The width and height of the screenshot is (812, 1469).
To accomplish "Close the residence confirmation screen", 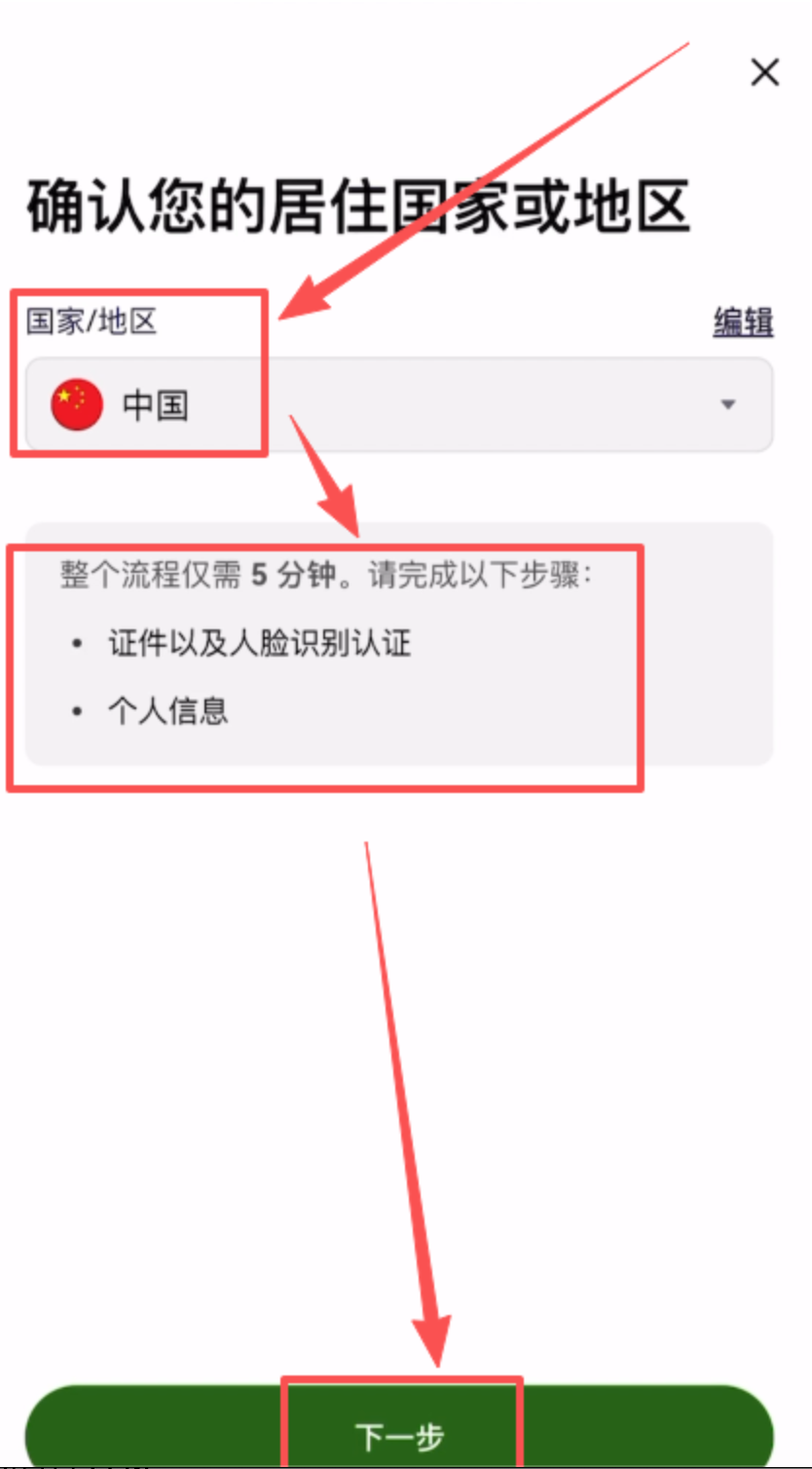I will point(764,72).
